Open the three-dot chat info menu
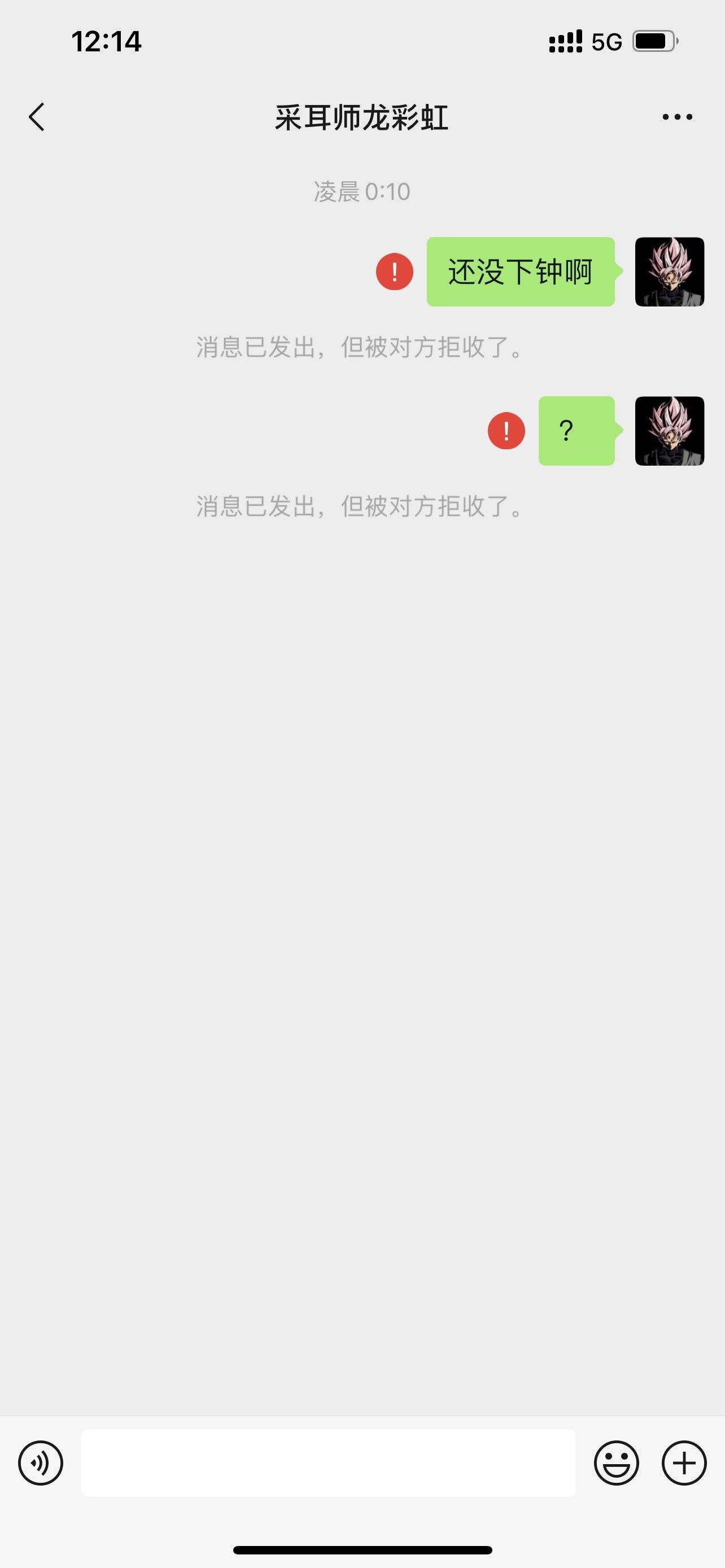The width and height of the screenshot is (725, 1568). (677, 117)
